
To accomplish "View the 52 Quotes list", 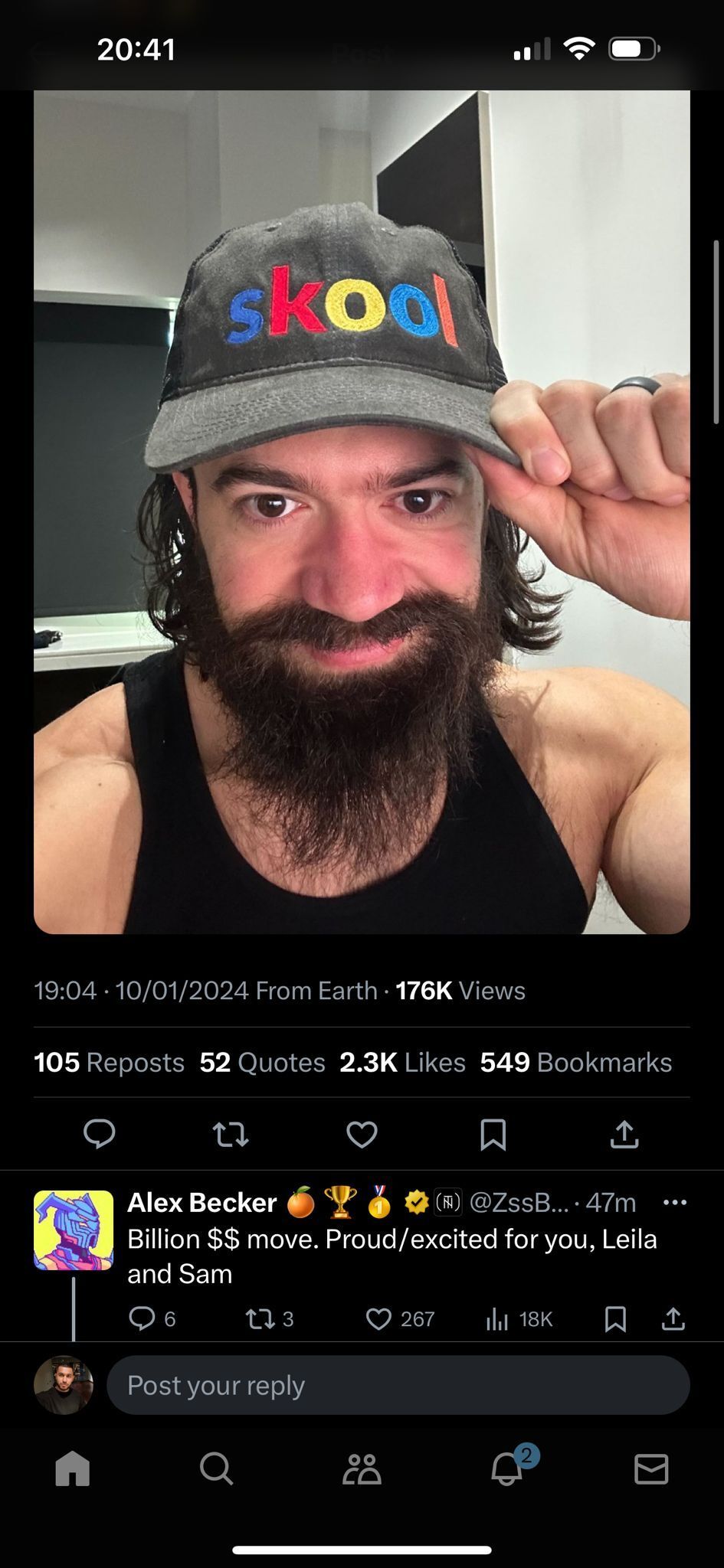I will coord(262,1062).
